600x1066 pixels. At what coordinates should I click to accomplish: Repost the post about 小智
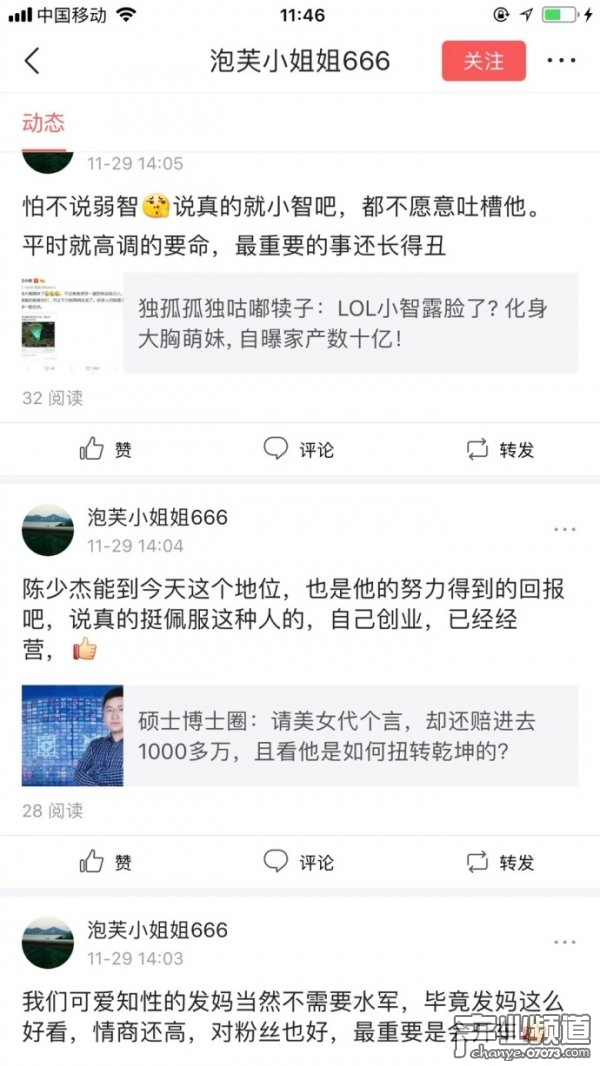tap(500, 449)
